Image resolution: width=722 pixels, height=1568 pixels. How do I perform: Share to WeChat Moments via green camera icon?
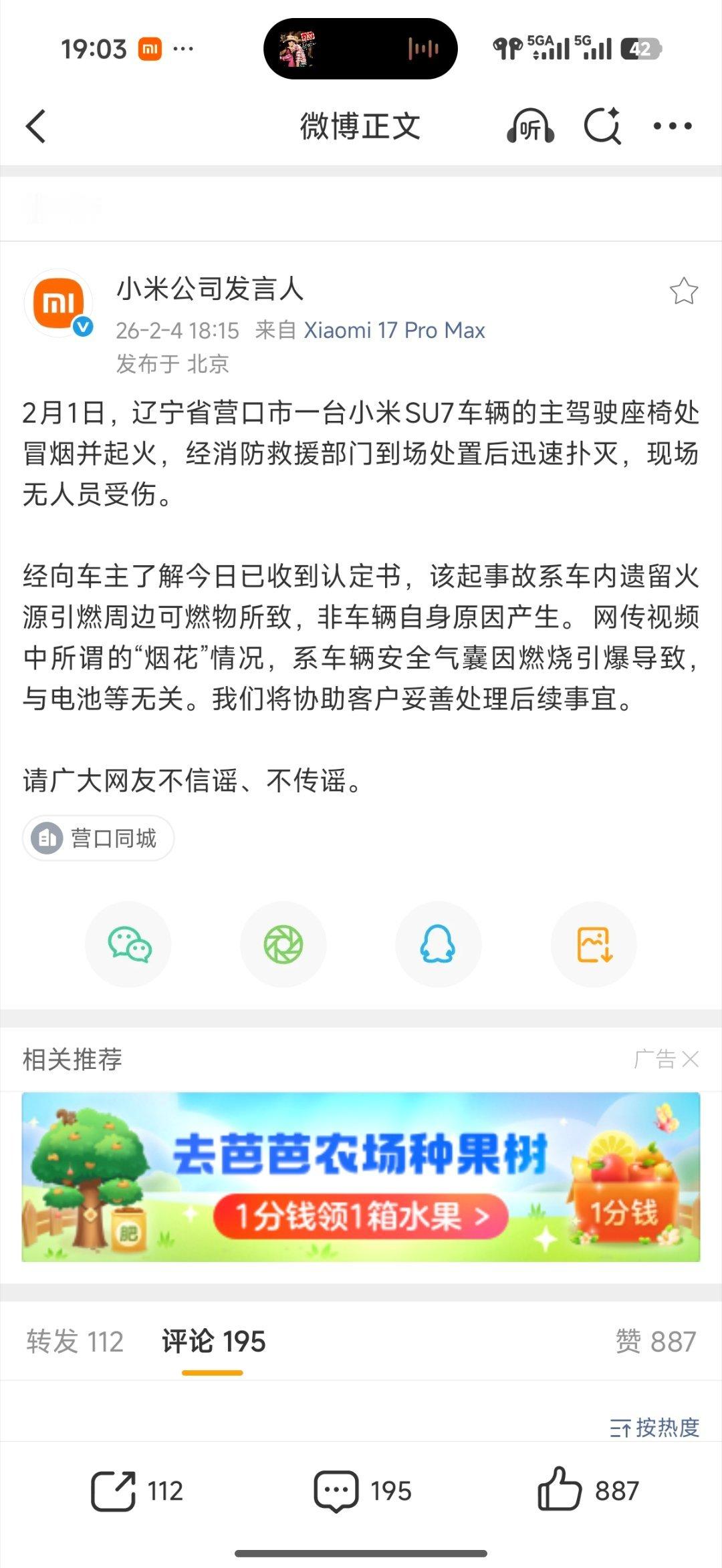point(283,944)
